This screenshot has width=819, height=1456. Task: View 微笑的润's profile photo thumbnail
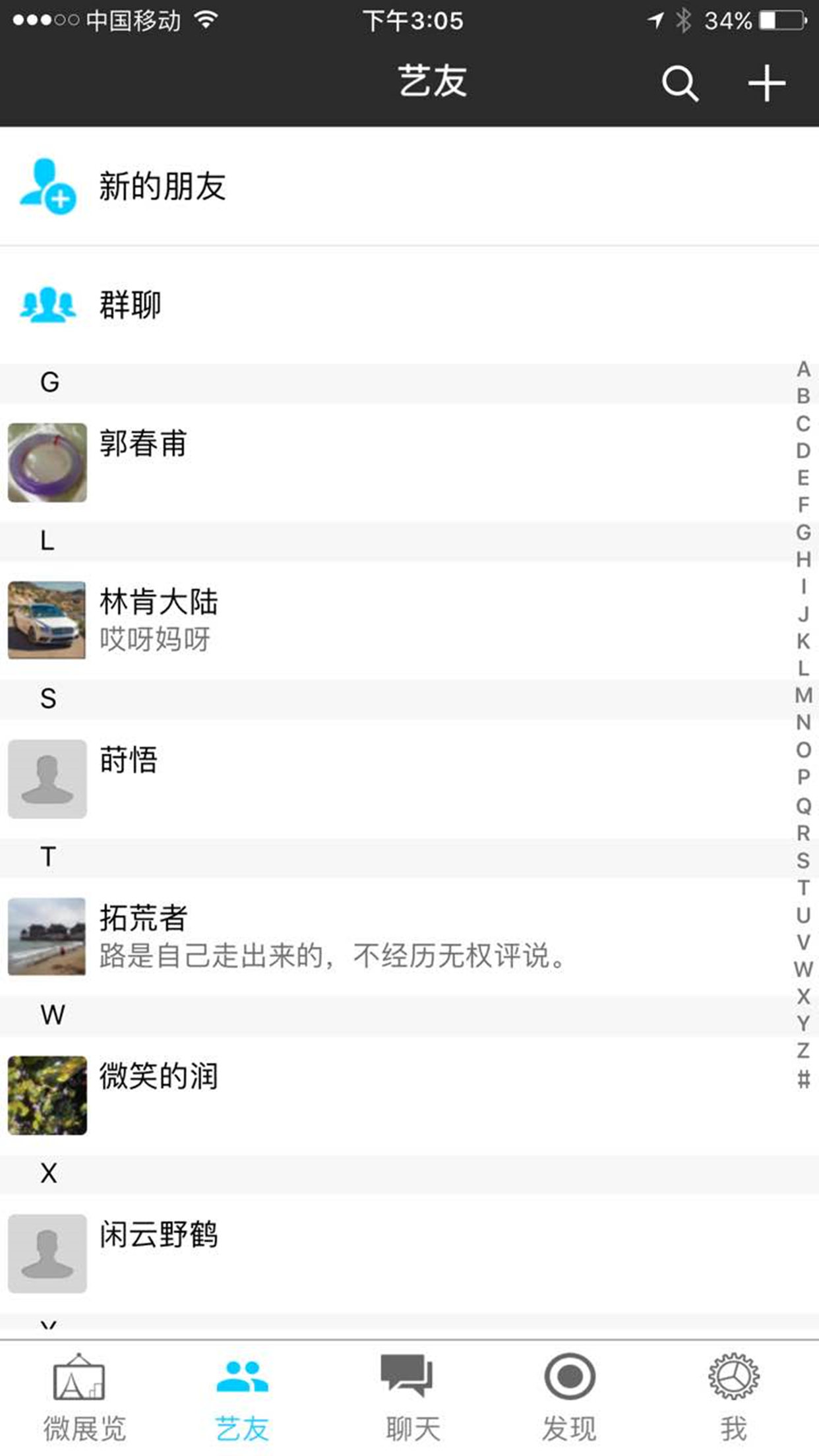(x=47, y=1096)
